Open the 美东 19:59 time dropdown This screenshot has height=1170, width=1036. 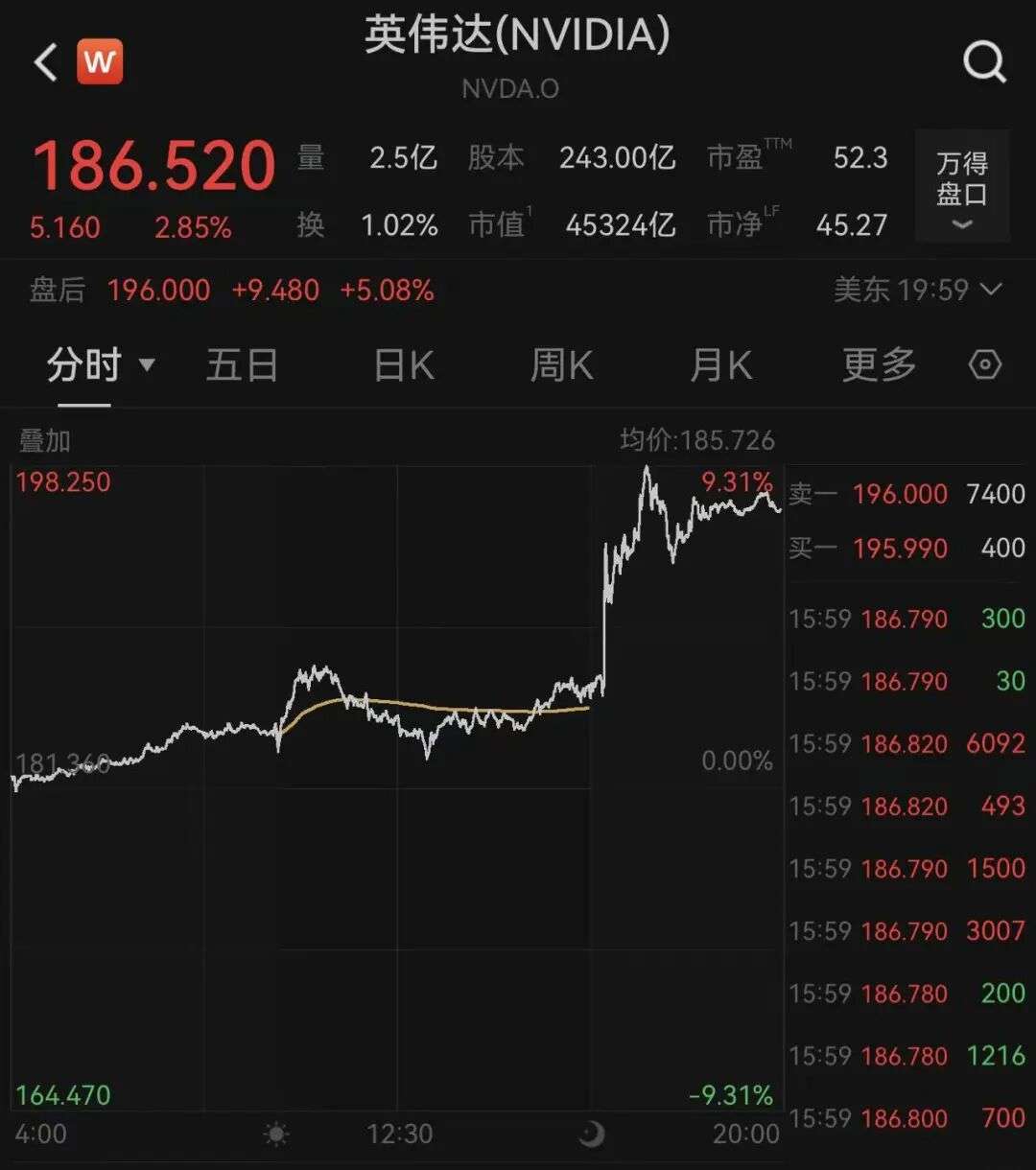point(918,290)
